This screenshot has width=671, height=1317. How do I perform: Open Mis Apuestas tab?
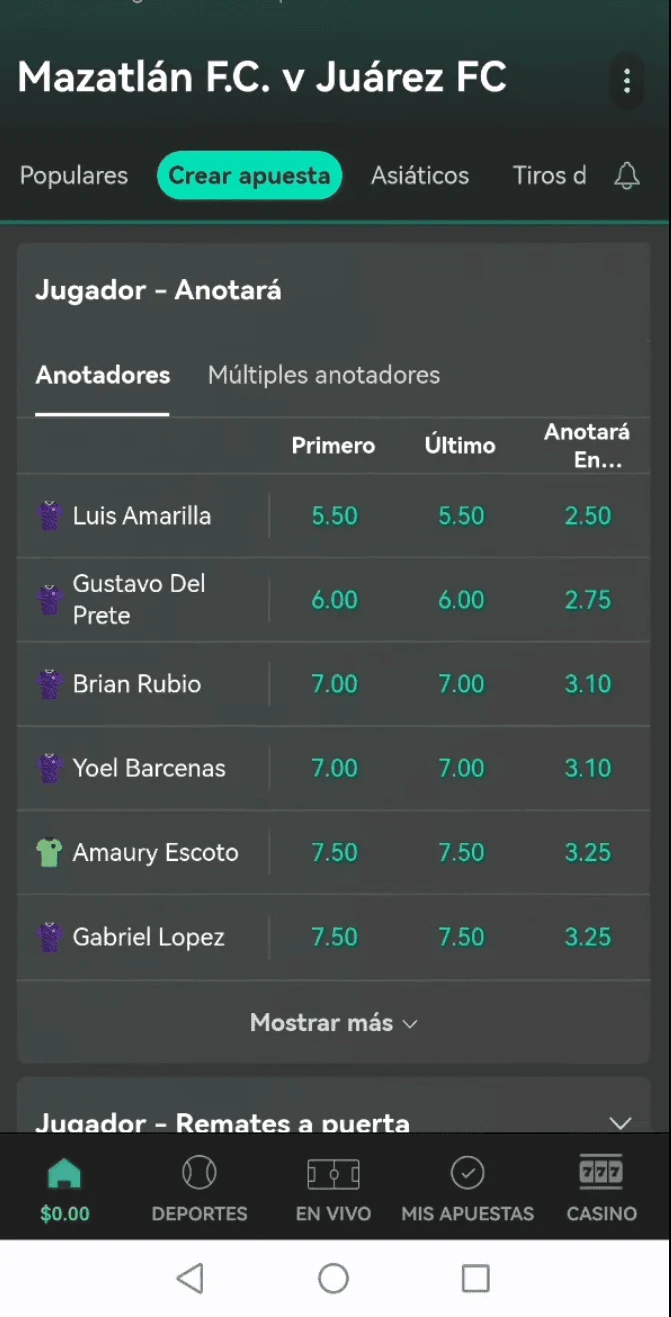pos(467,1189)
